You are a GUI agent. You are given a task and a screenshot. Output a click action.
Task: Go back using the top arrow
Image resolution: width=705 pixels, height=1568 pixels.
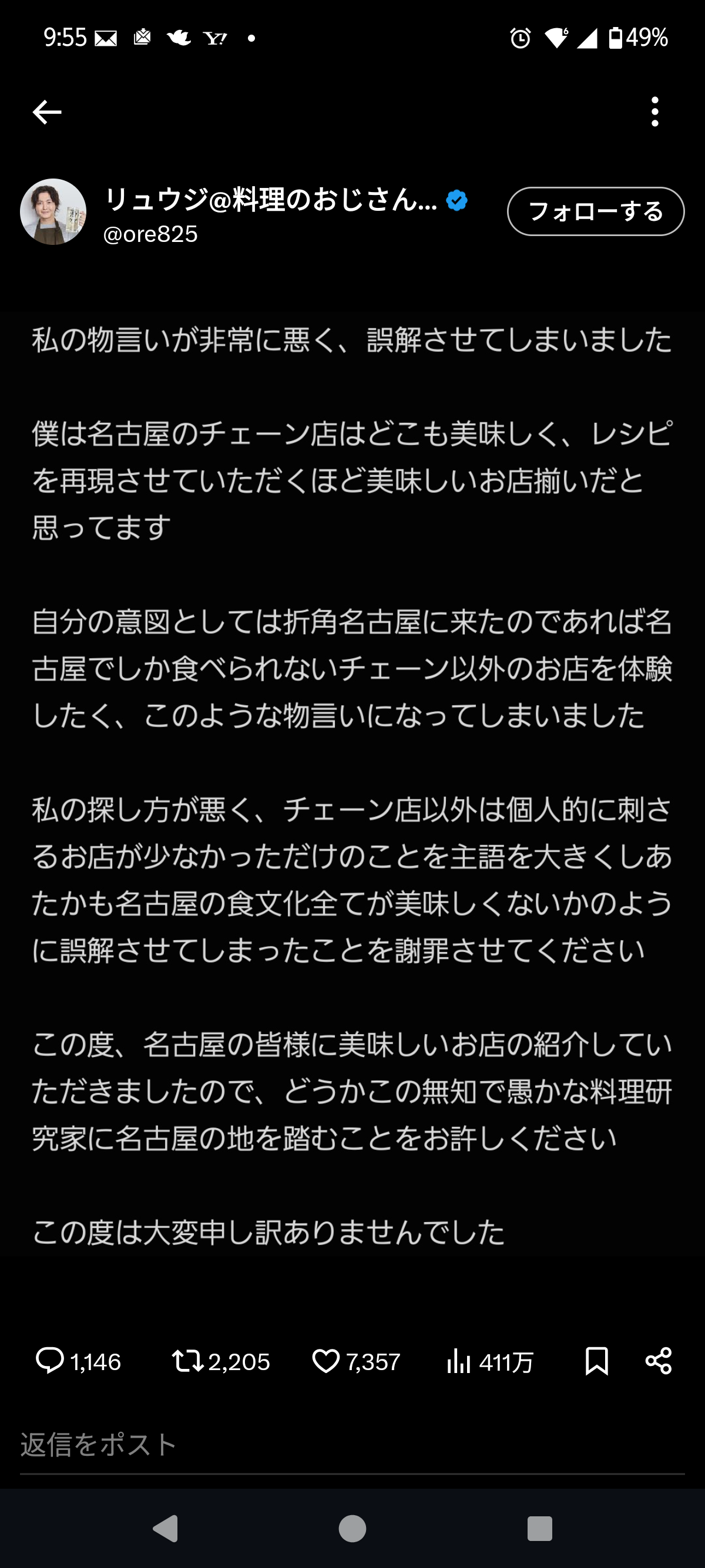click(47, 112)
